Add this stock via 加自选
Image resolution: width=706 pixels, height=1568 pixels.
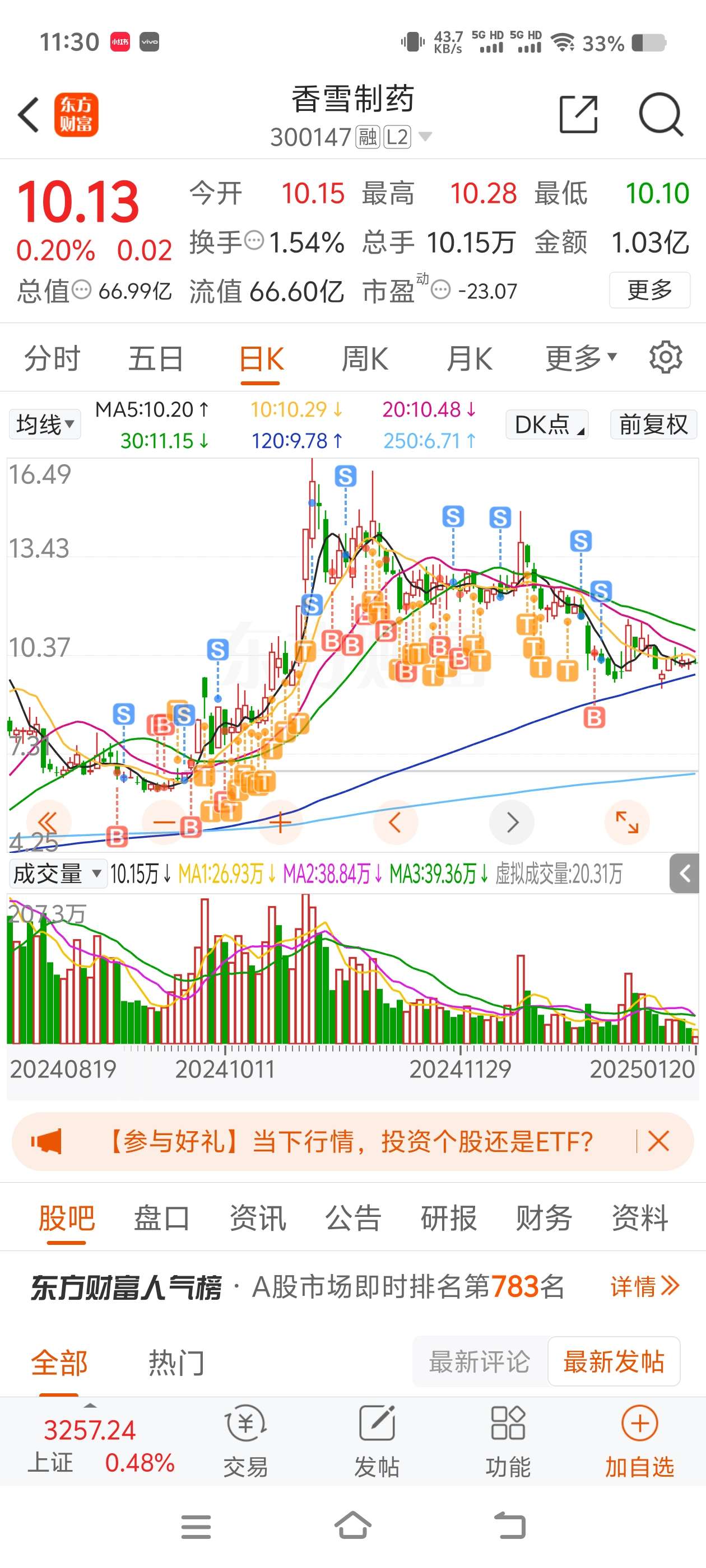pyautogui.click(x=639, y=1442)
